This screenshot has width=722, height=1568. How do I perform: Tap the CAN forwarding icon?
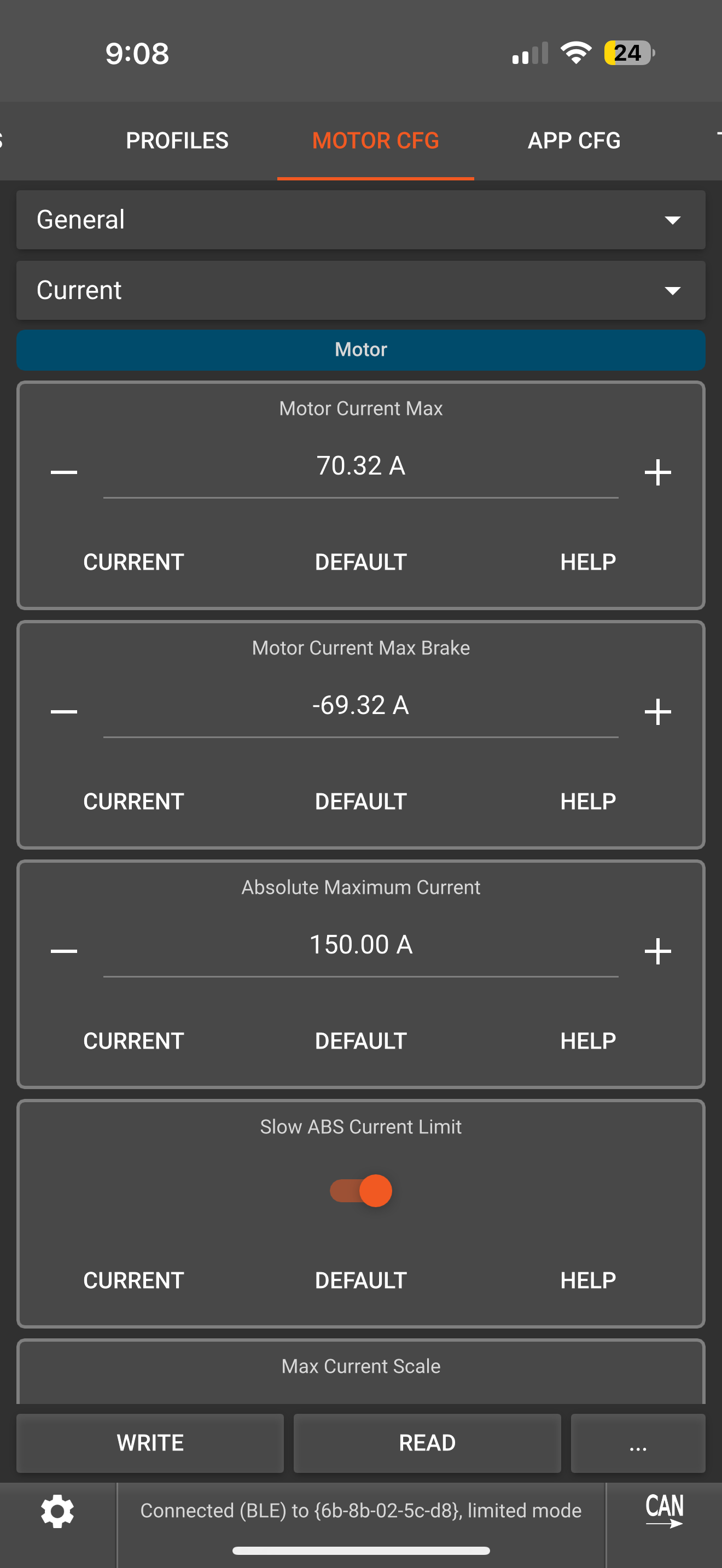click(664, 1511)
